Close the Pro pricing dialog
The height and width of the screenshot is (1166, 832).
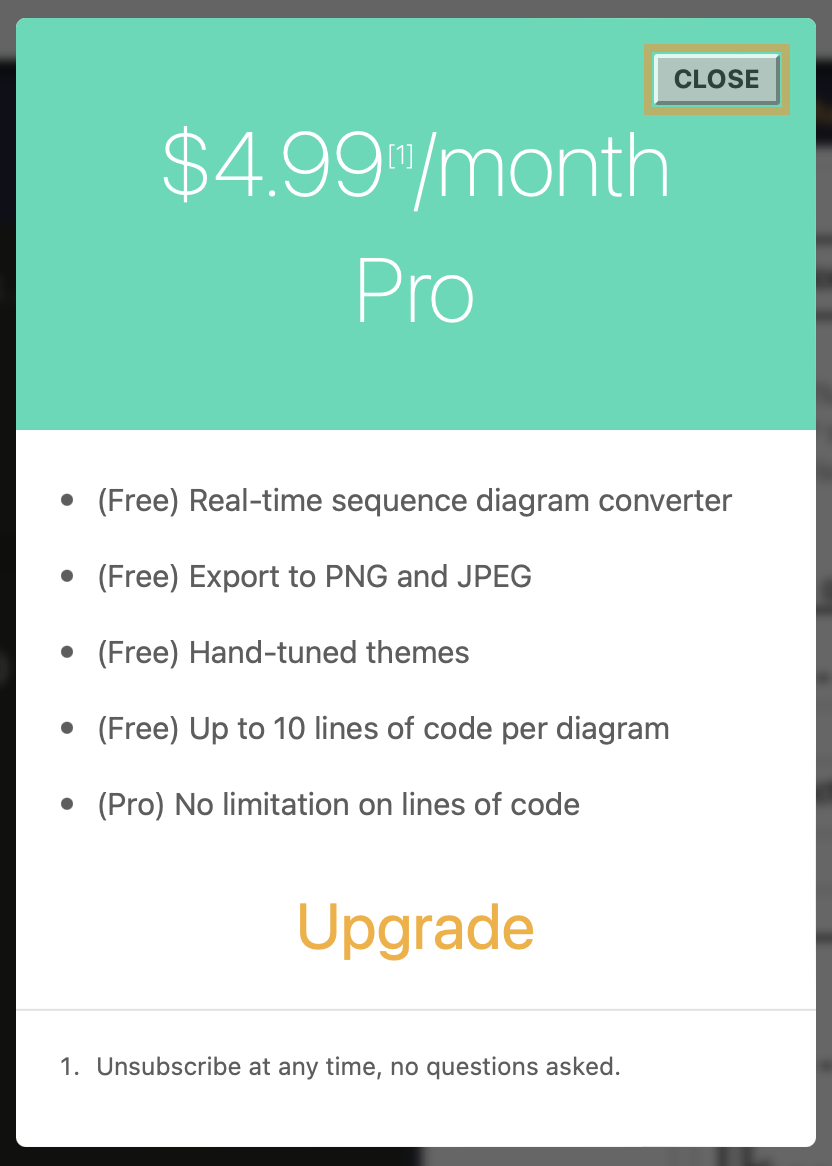716,79
